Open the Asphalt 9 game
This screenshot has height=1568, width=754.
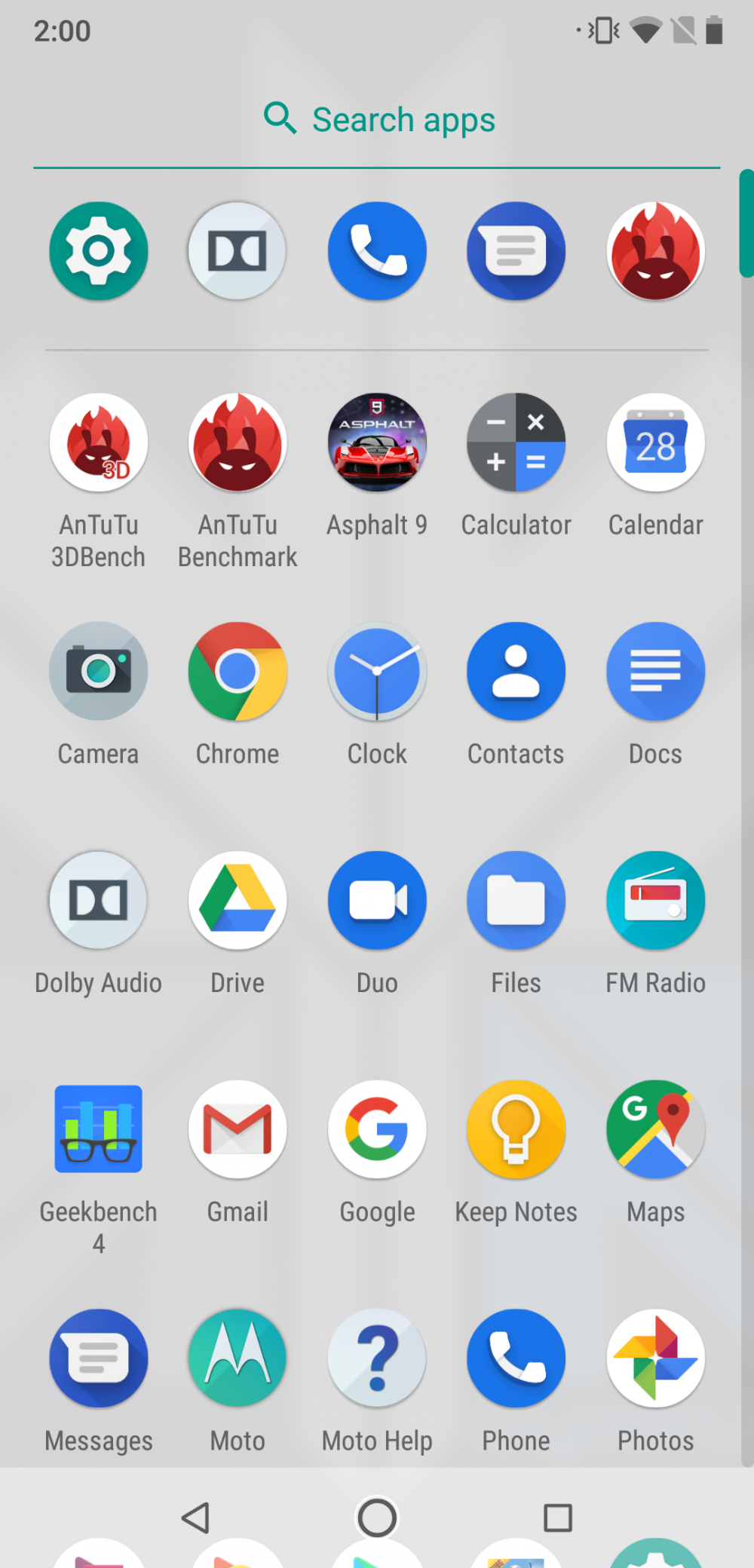377,443
